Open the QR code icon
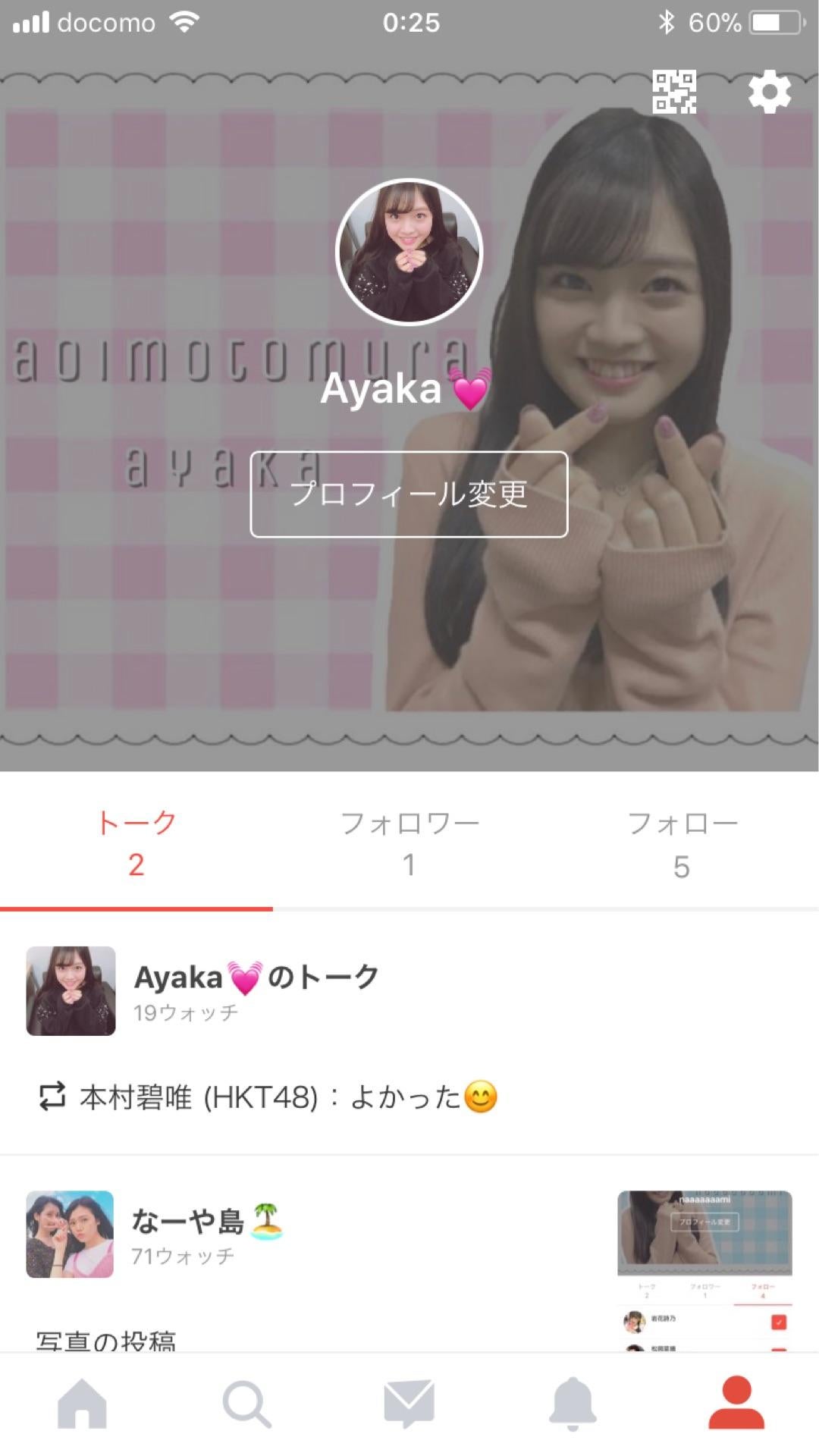Screen dimensions: 819x1456 673,92
